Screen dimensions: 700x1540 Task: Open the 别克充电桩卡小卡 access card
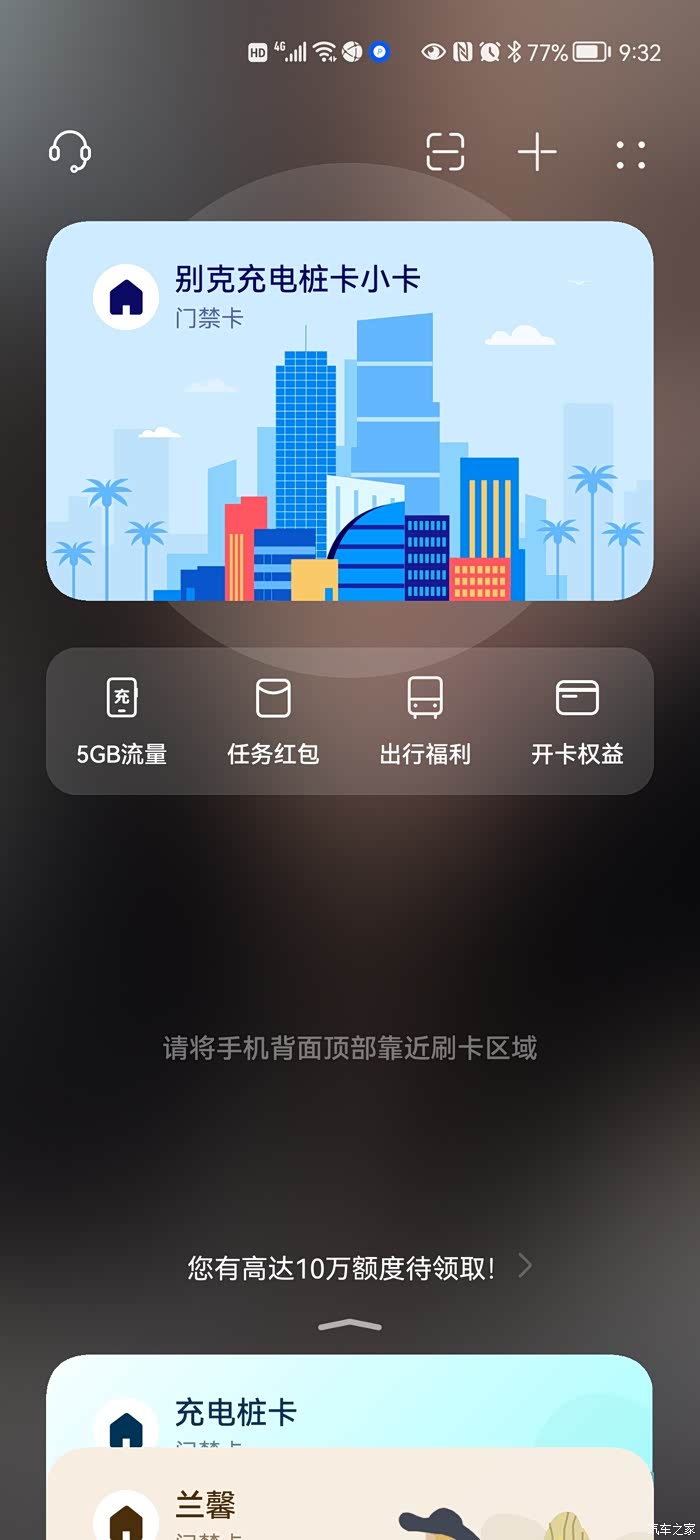pyautogui.click(x=350, y=411)
